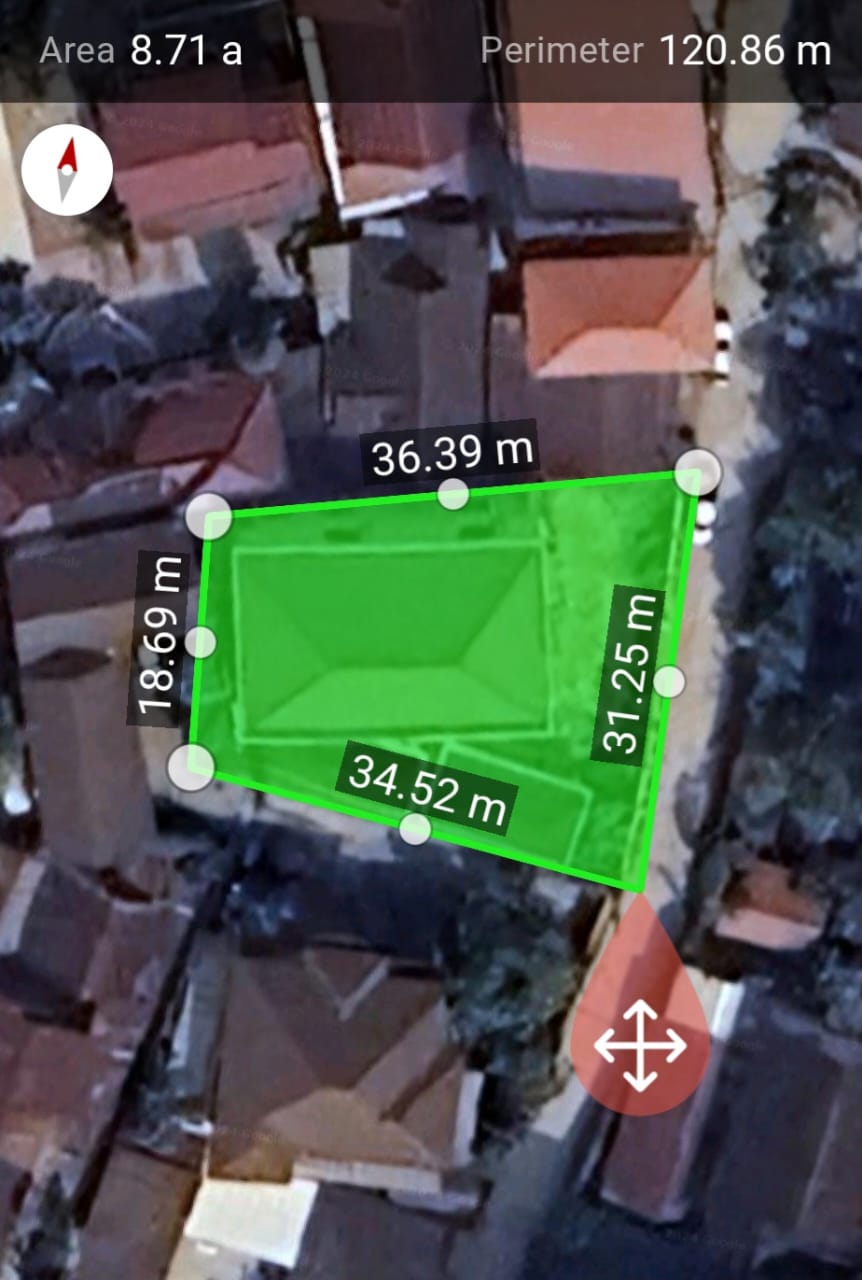Select the bottom-left corner vertex of polygon

coord(190,767)
